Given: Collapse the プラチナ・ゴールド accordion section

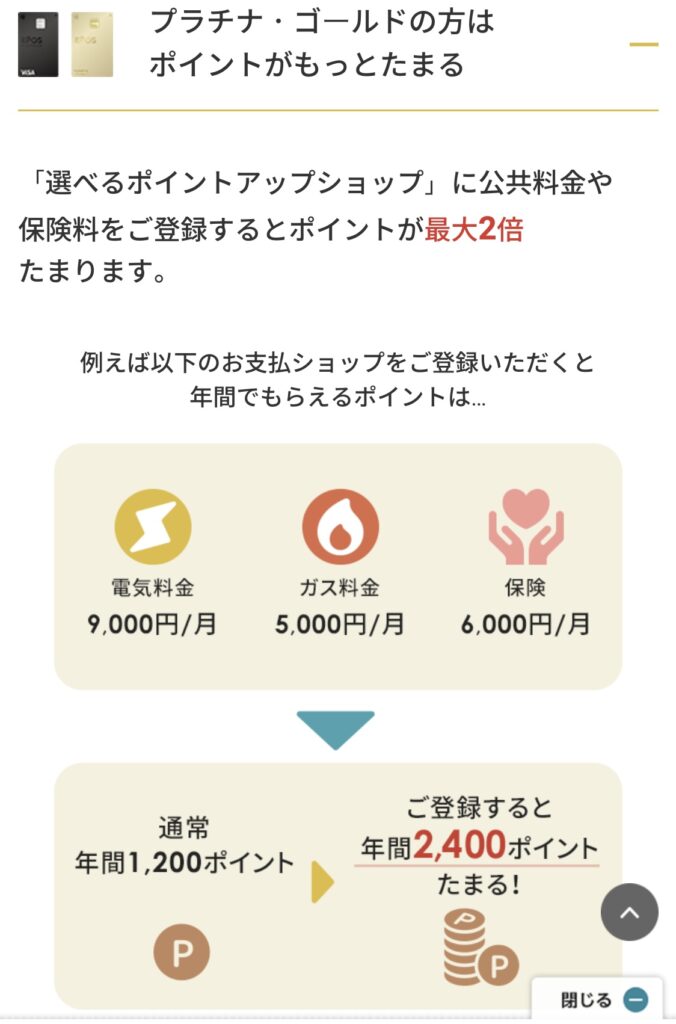Looking at the screenshot, I should tap(643, 45).
